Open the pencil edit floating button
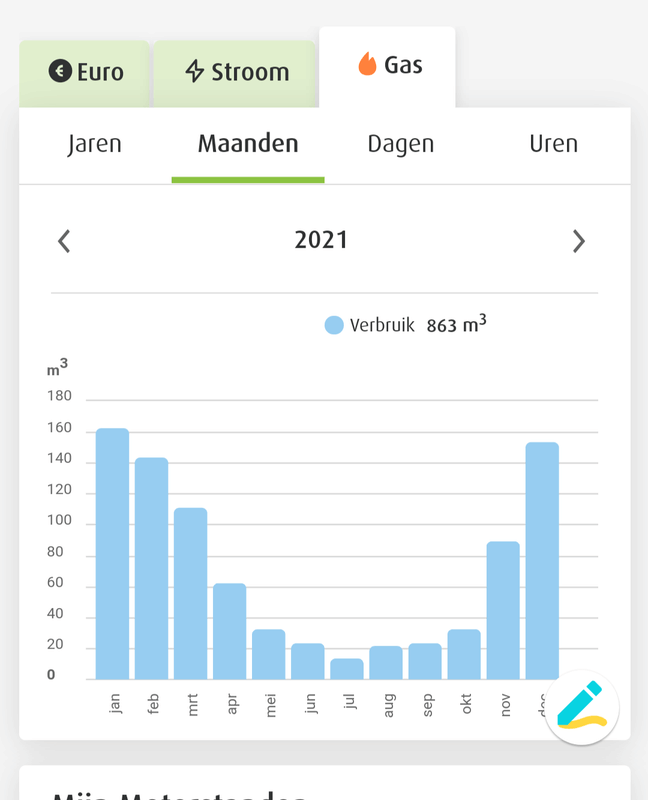This screenshot has height=800, width=648. pos(582,708)
